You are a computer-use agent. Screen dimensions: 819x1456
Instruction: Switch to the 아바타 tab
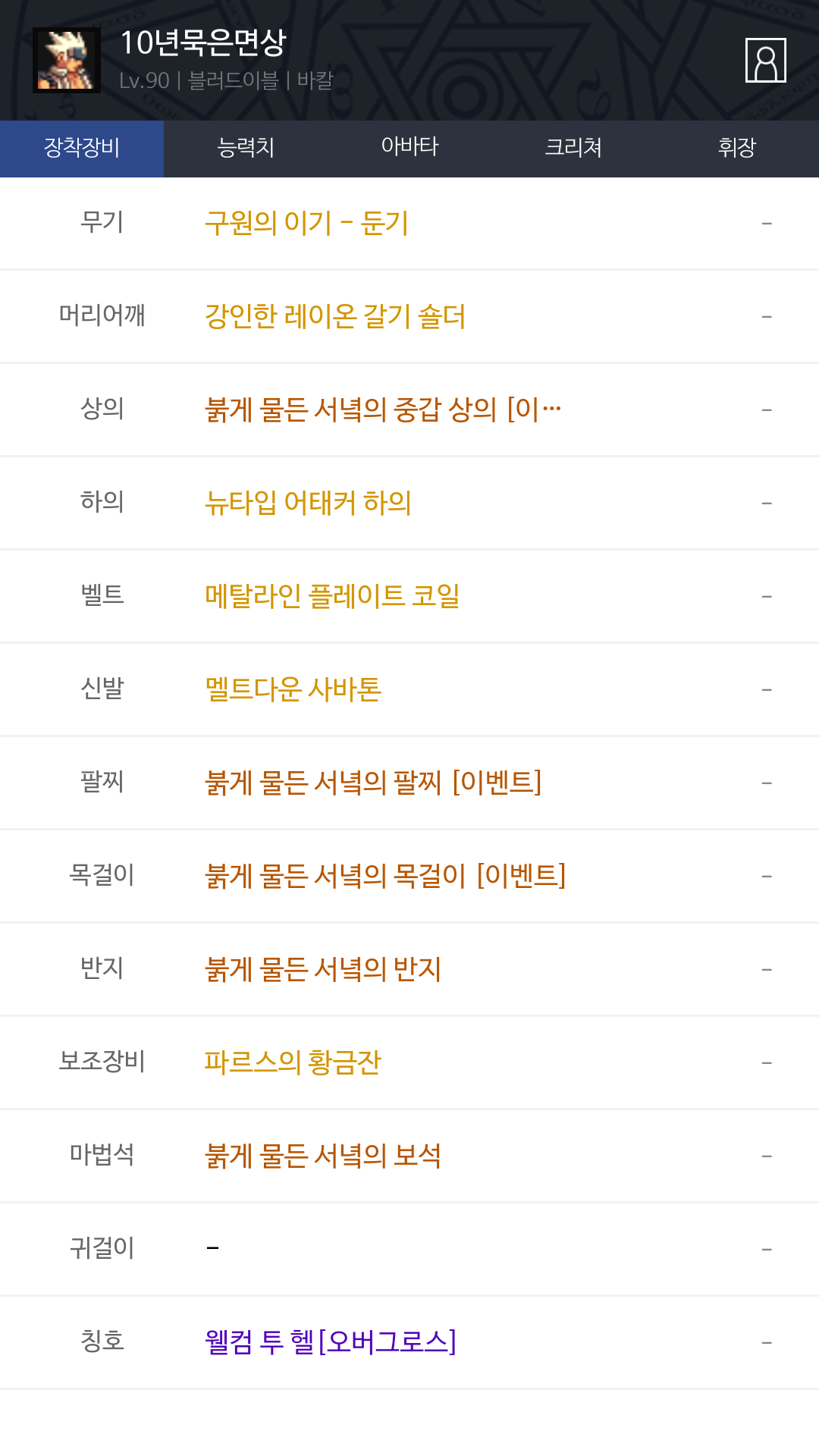tap(409, 147)
